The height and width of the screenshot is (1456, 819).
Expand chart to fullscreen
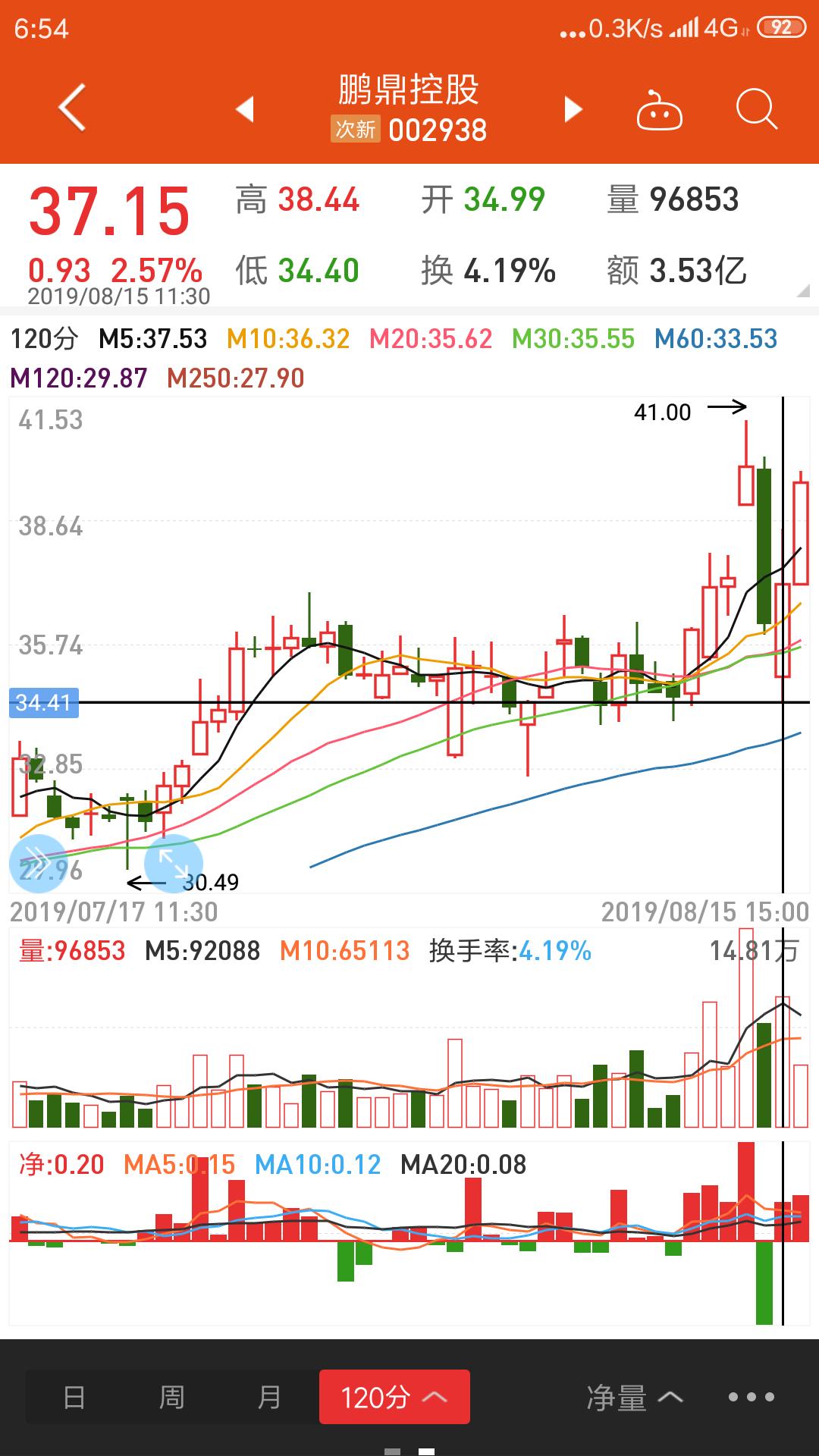tap(174, 863)
